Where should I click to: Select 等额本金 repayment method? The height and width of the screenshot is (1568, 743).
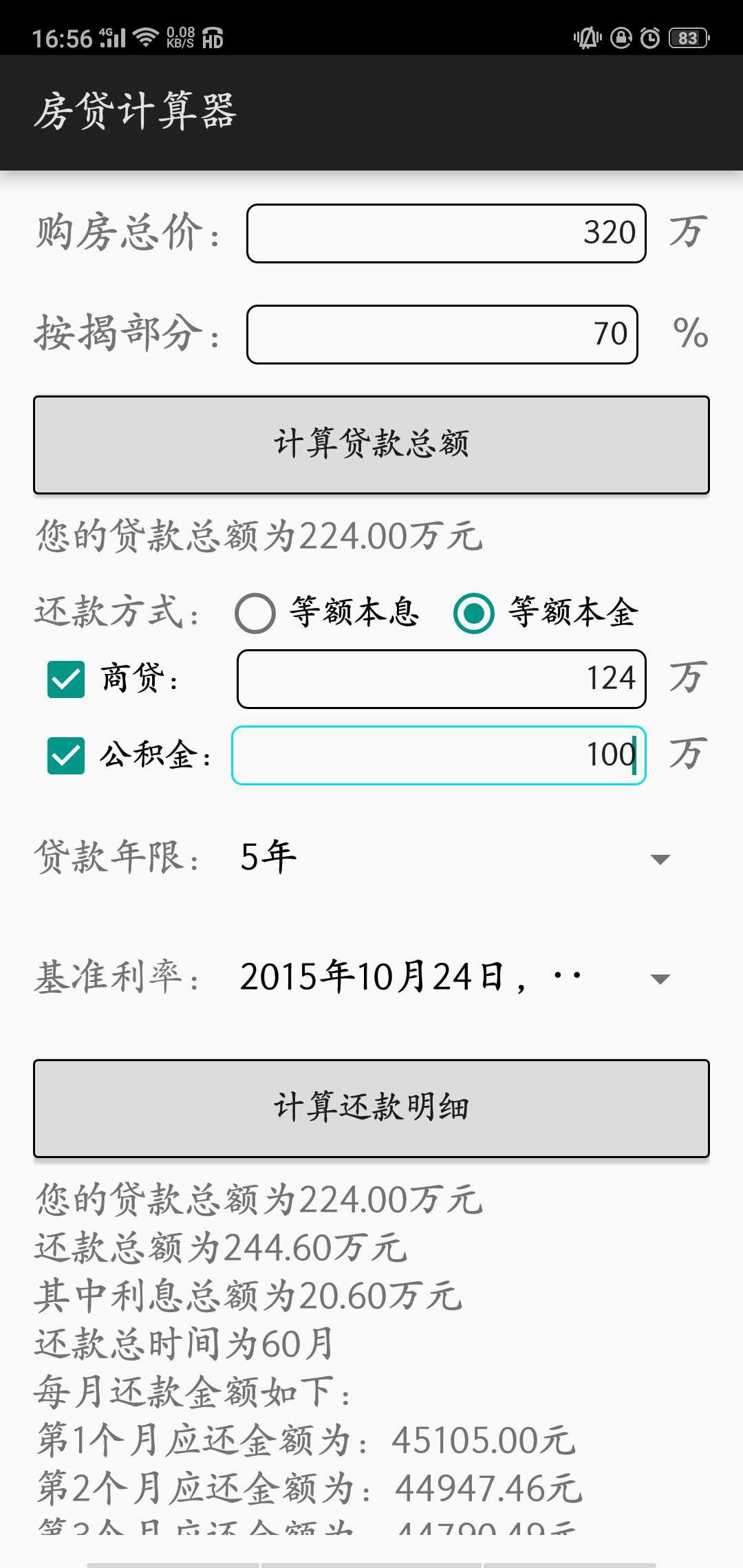point(474,613)
